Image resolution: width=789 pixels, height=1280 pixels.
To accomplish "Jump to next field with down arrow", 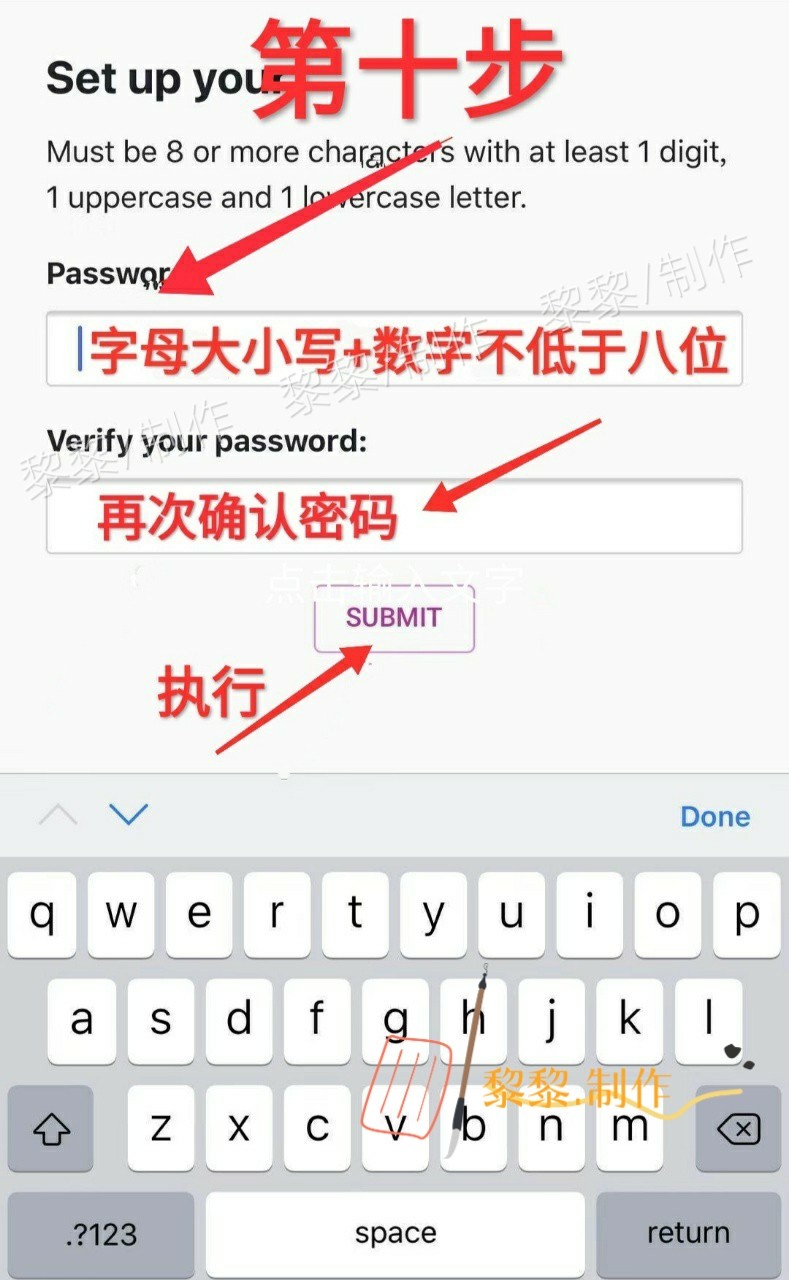I will tap(128, 815).
